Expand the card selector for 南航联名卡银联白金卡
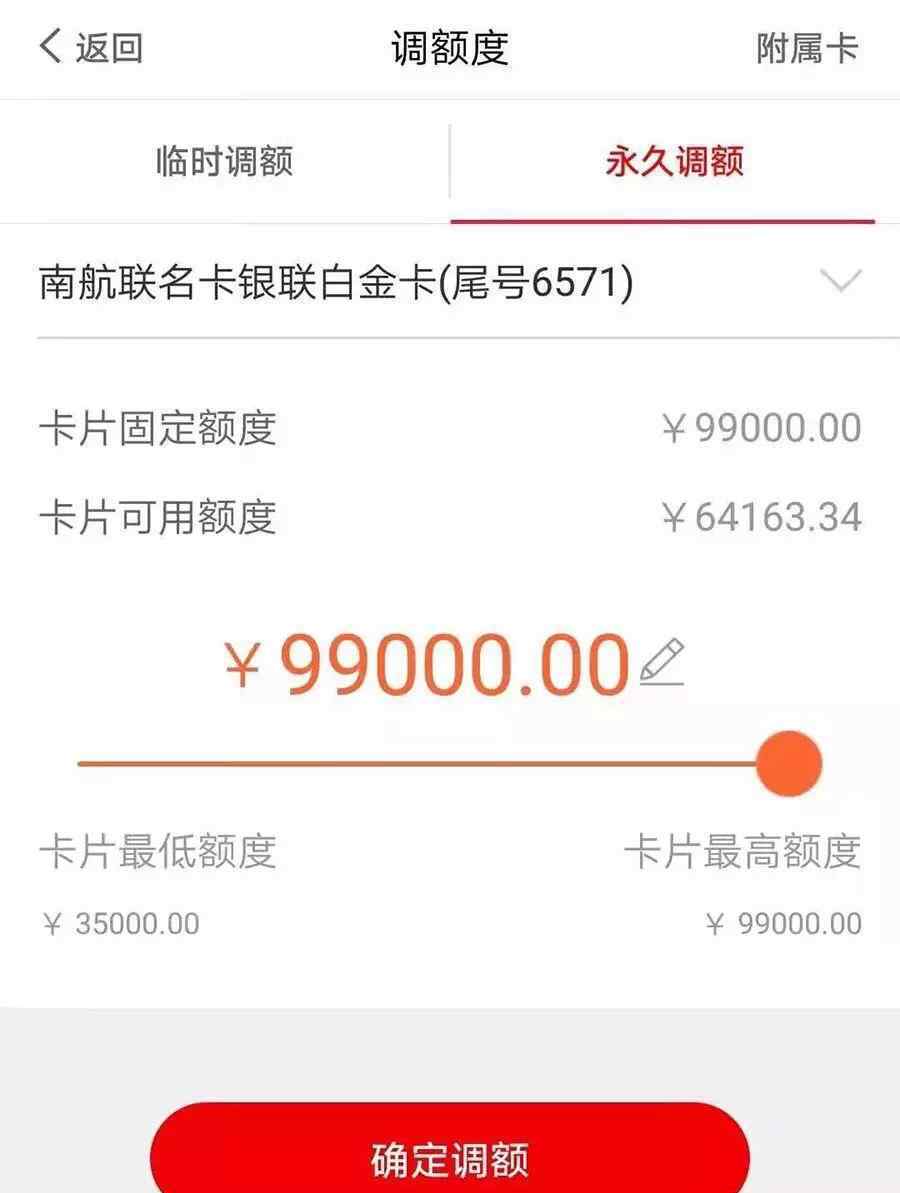 [841, 282]
